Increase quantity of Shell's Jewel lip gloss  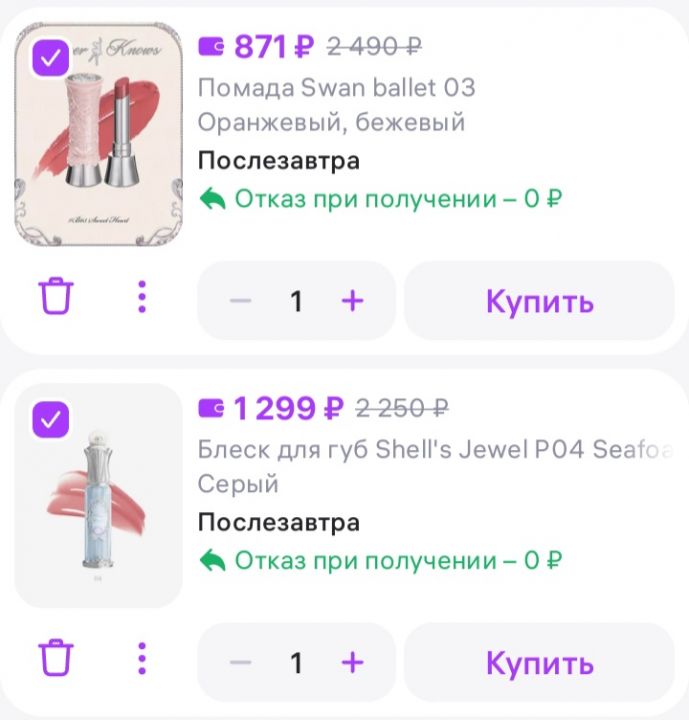[x=352, y=662]
